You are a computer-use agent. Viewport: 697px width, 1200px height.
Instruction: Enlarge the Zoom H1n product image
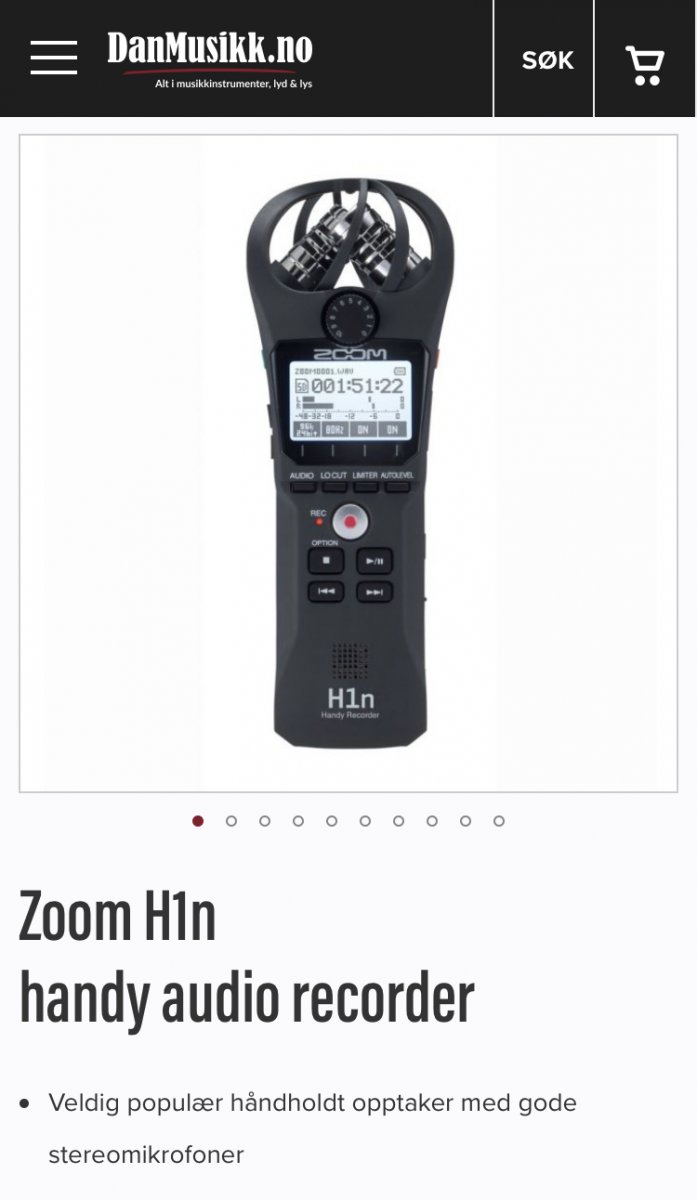coord(348,463)
